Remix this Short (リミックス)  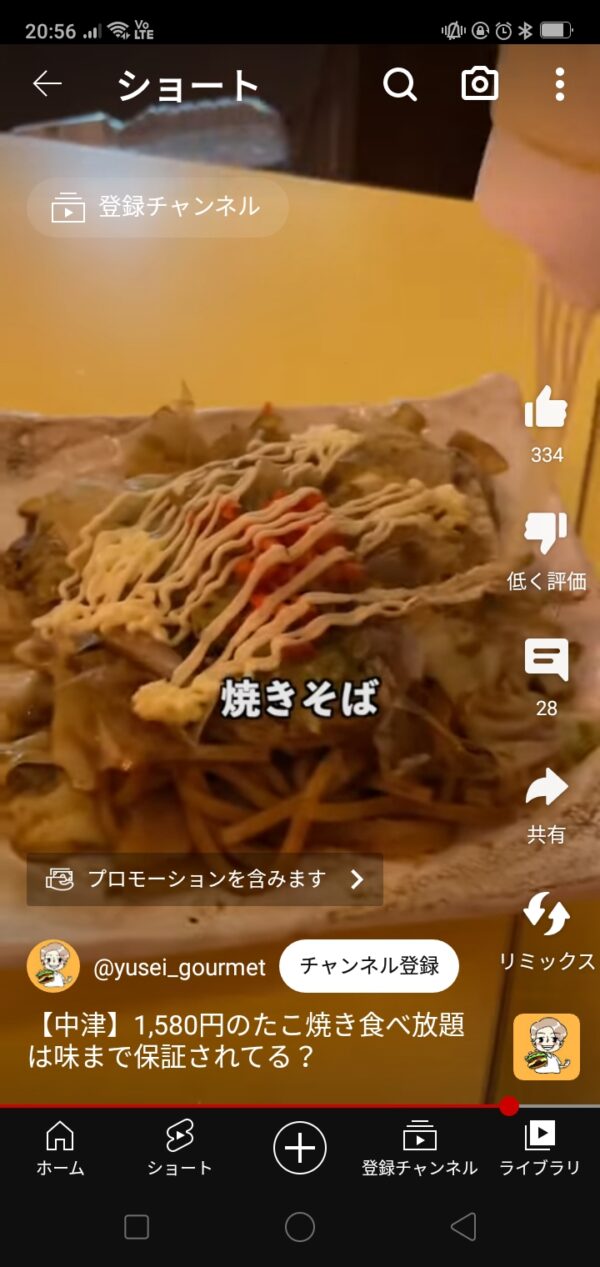tap(546, 915)
